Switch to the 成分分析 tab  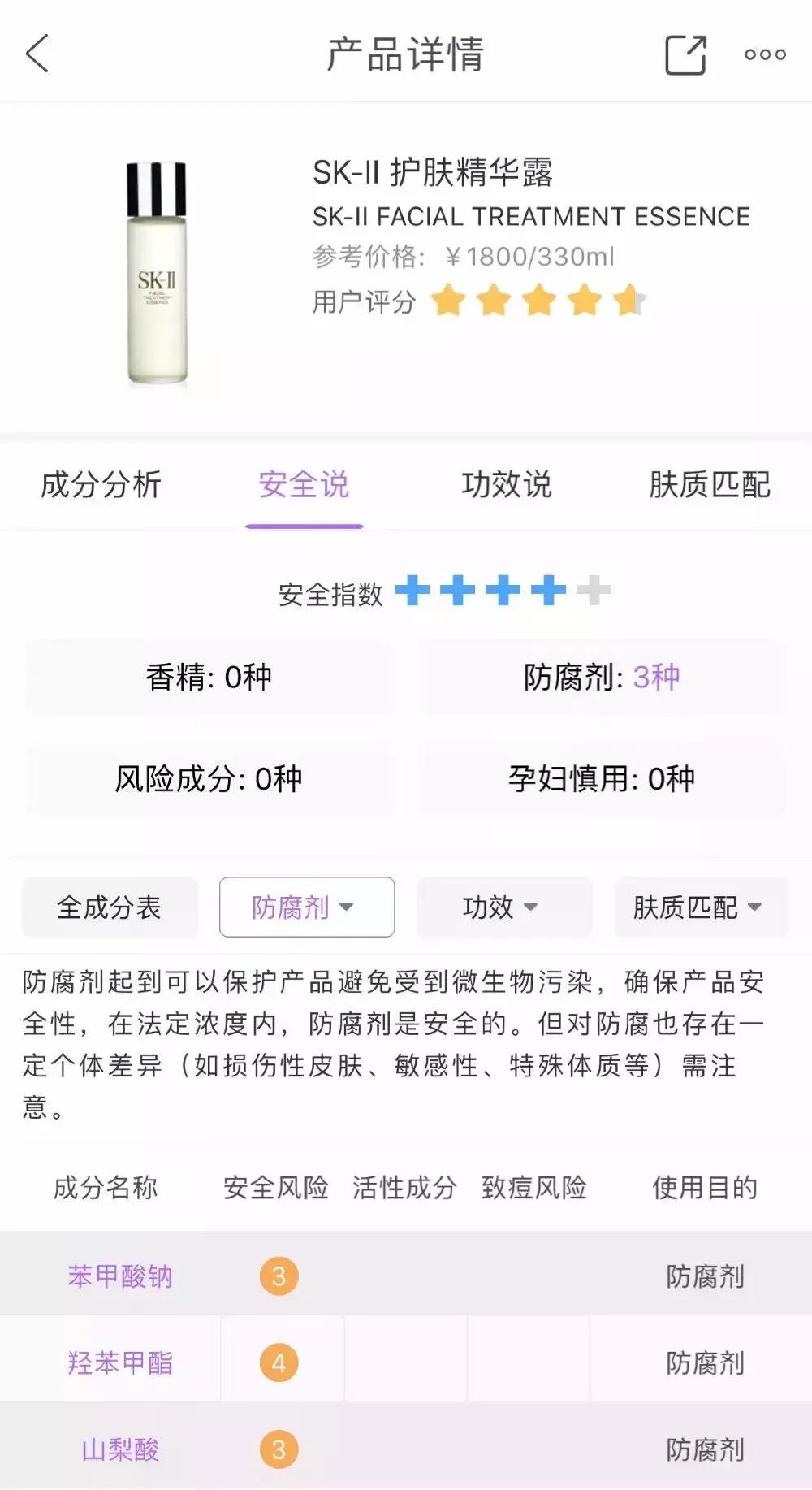[102, 485]
